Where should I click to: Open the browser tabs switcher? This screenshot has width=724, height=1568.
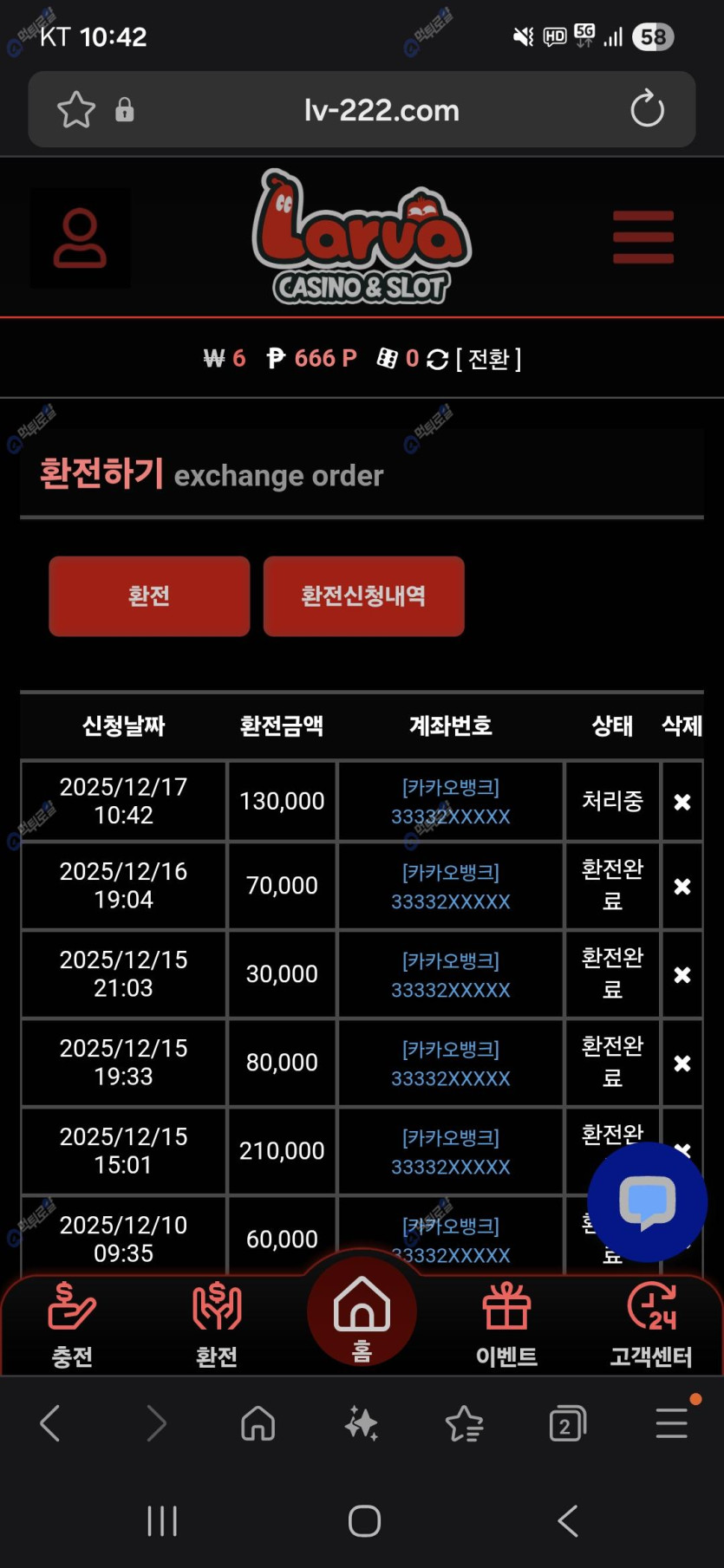(x=567, y=1423)
